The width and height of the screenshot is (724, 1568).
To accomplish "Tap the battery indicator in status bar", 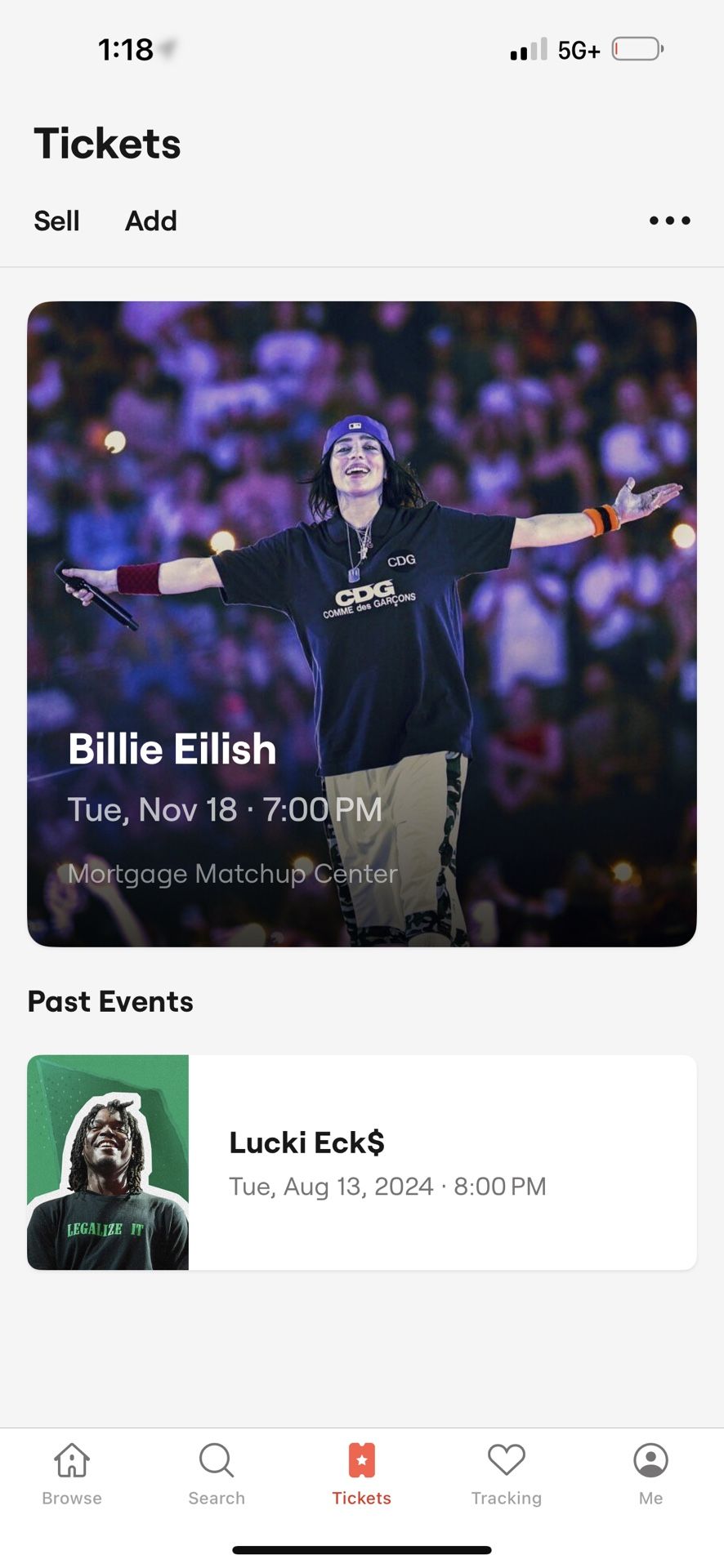I will (638, 49).
